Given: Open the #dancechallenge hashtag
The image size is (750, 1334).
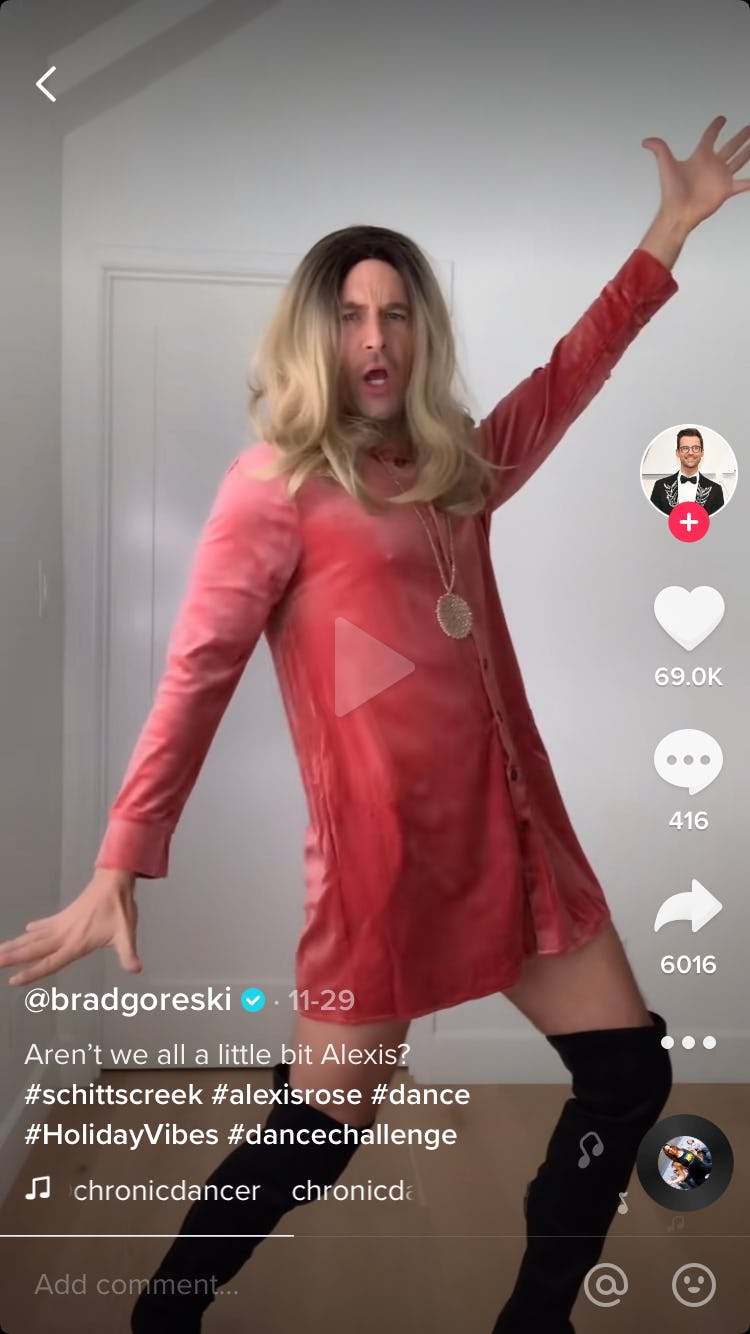Looking at the screenshot, I should (x=342, y=1135).
